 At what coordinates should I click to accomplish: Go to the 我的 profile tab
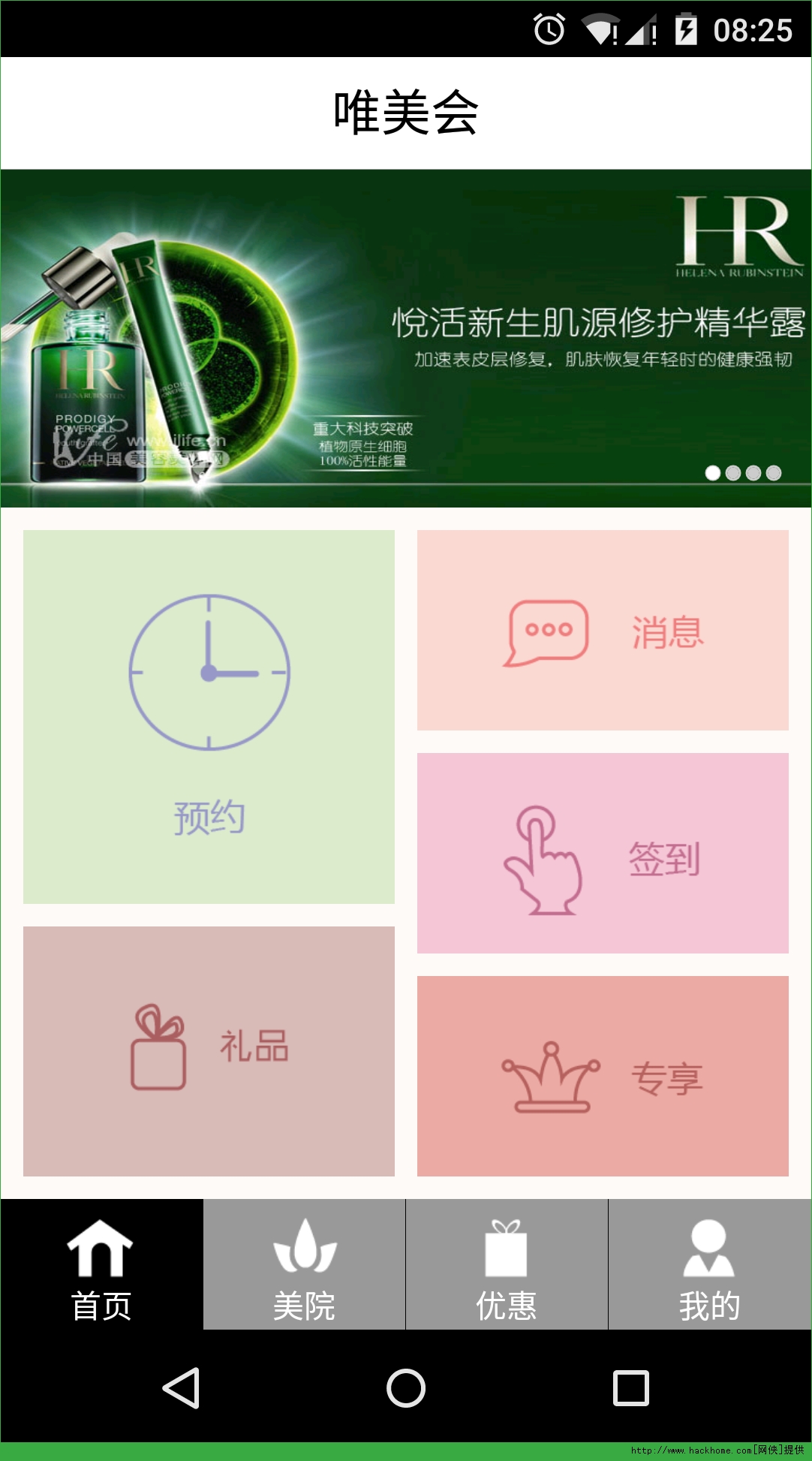[x=710, y=1264]
